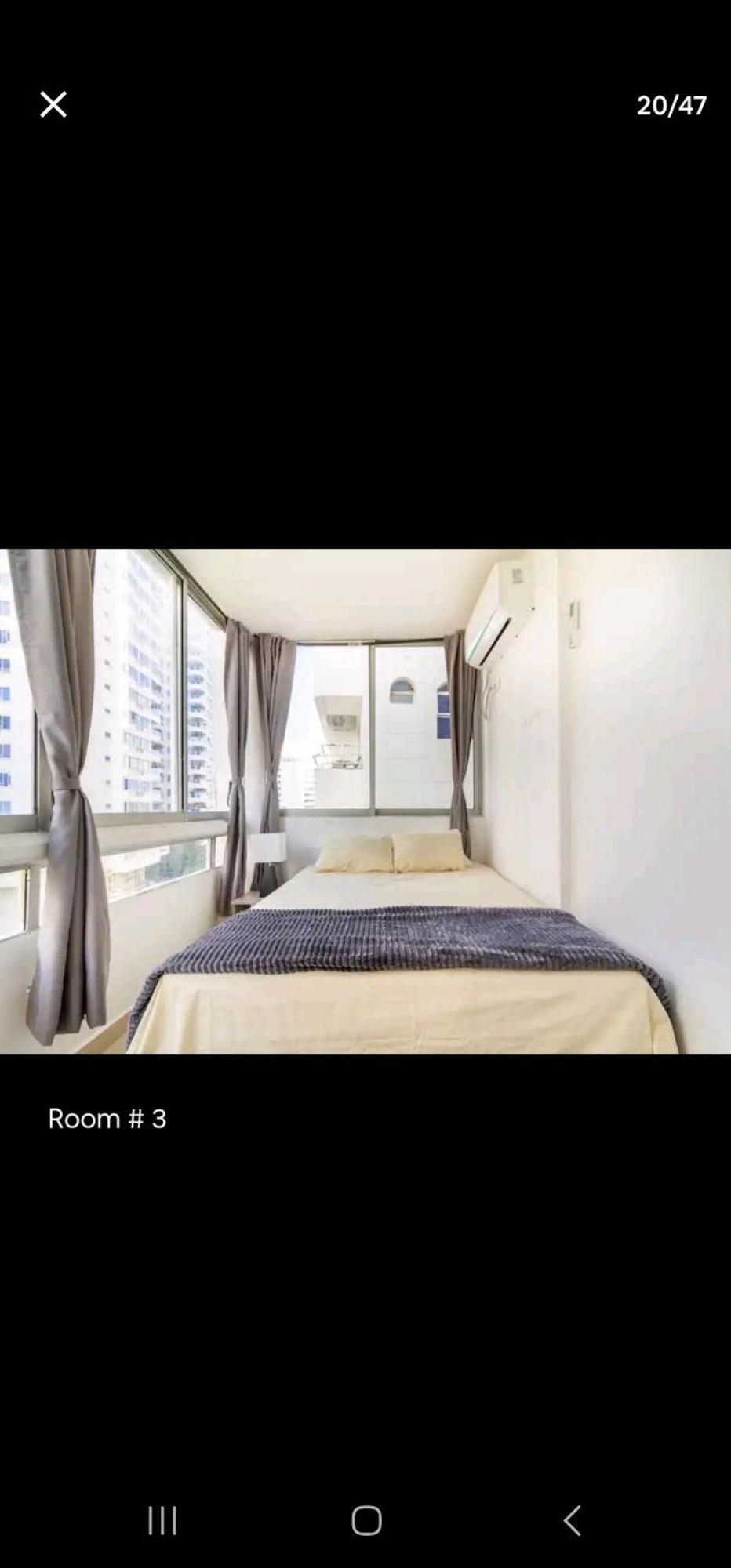Close the photo viewer
Viewport: 731px width, 1568px height.
53,104
